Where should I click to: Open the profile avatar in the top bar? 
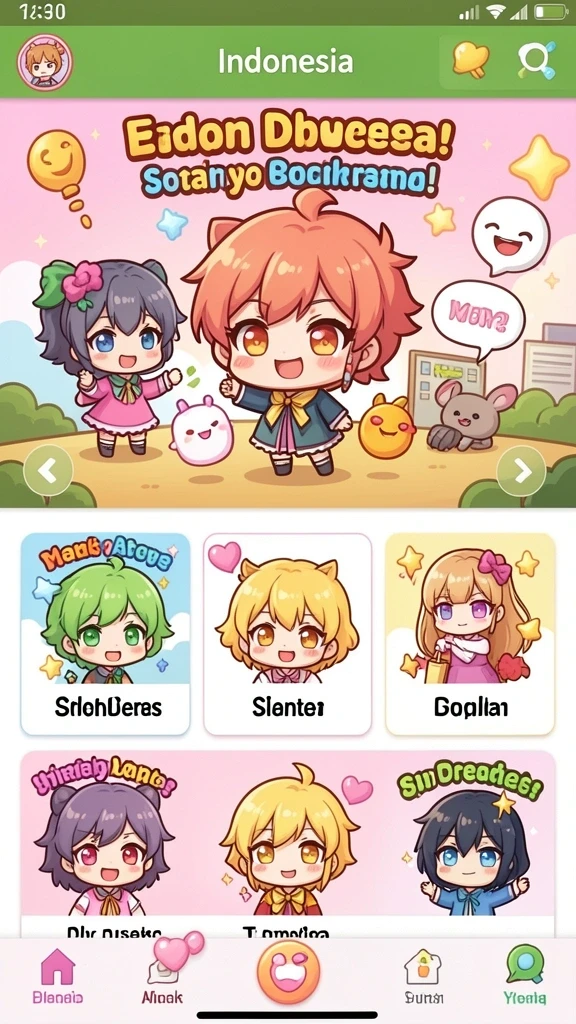click(x=45, y=63)
